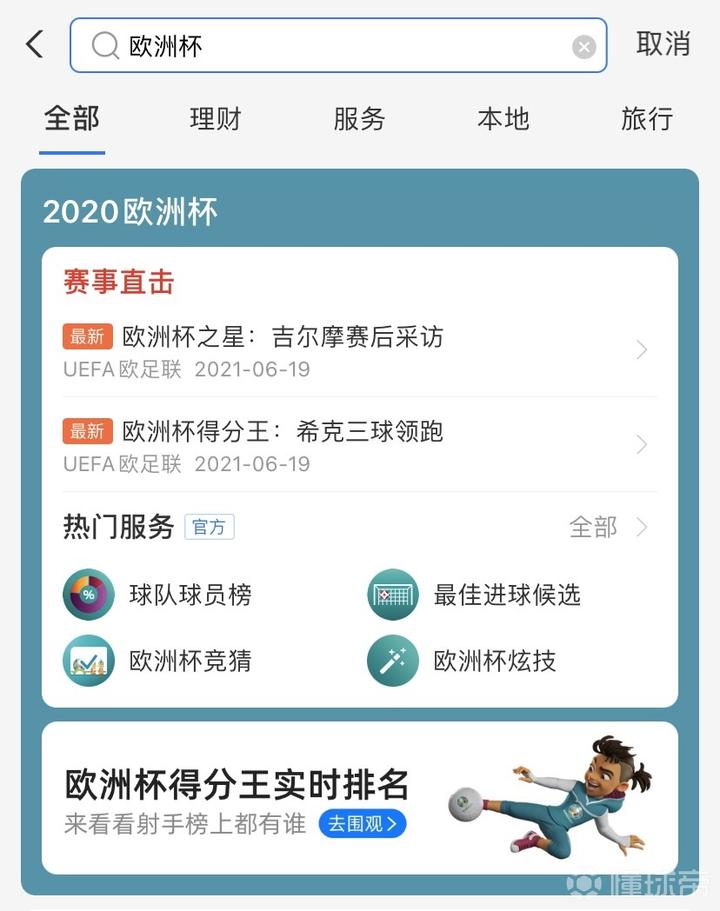
Task: View all 热门服务 via 全部
Action: click(x=607, y=527)
